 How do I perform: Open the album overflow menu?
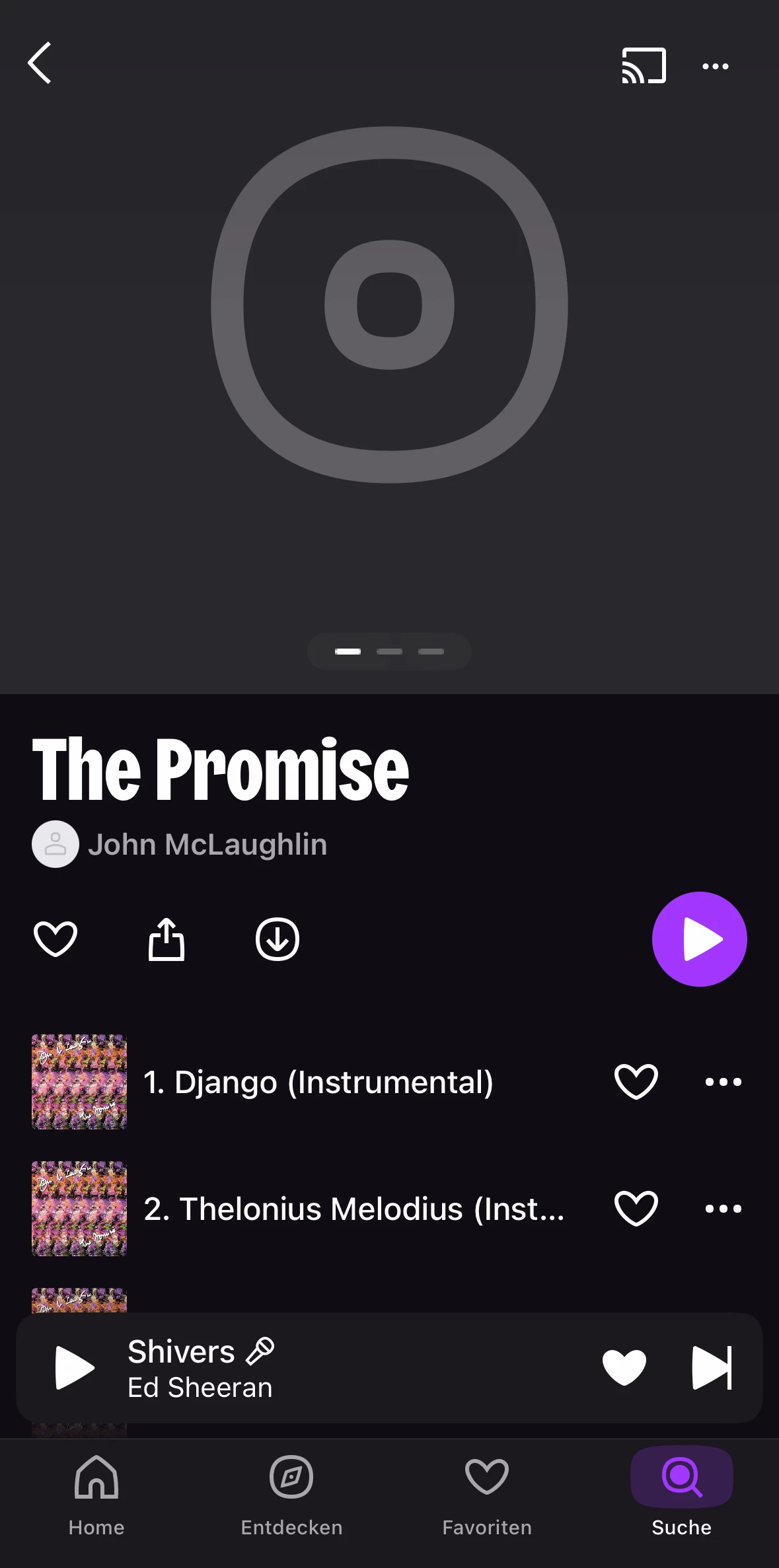715,66
